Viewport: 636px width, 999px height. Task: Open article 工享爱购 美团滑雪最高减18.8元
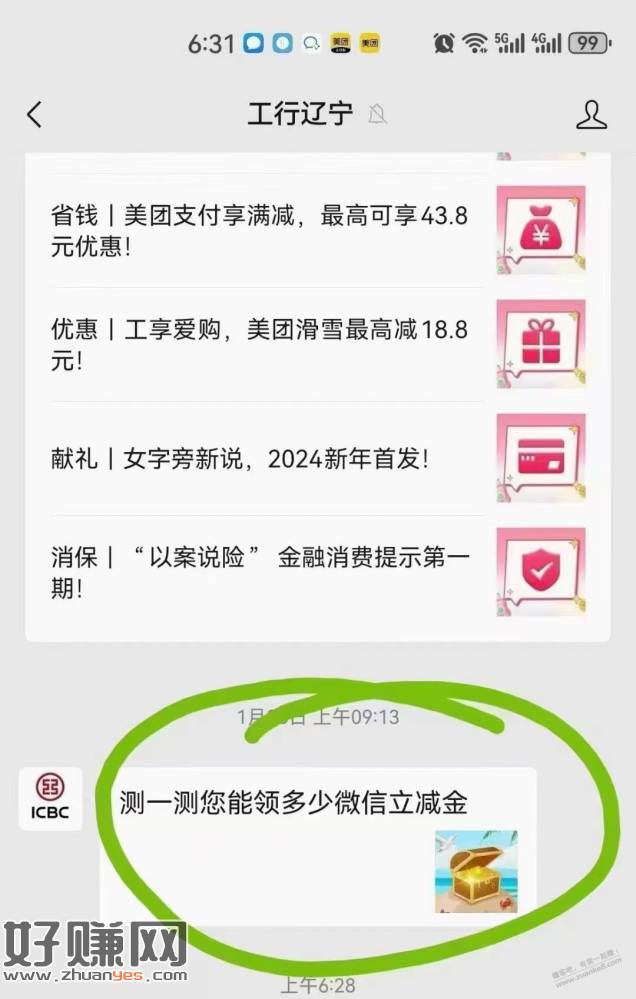[260, 344]
